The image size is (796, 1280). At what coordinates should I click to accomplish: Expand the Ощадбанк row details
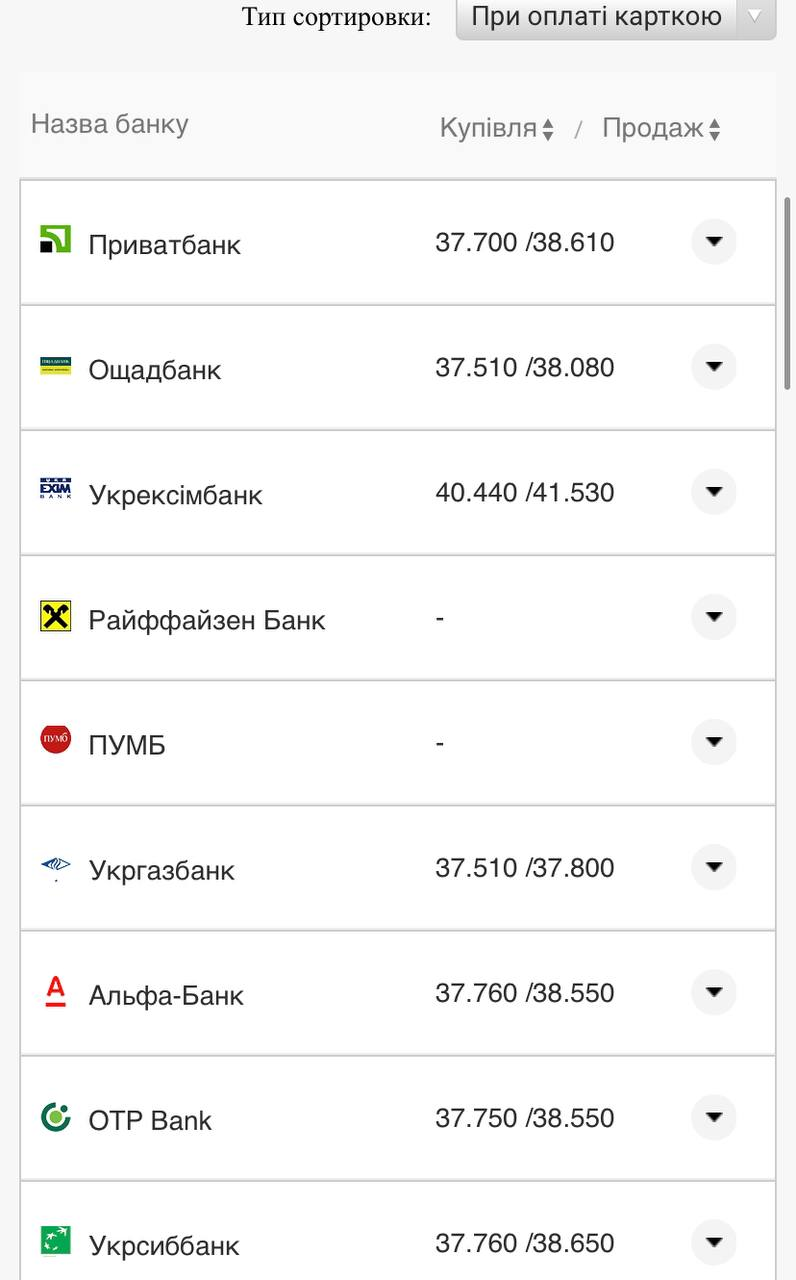point(713,367)
